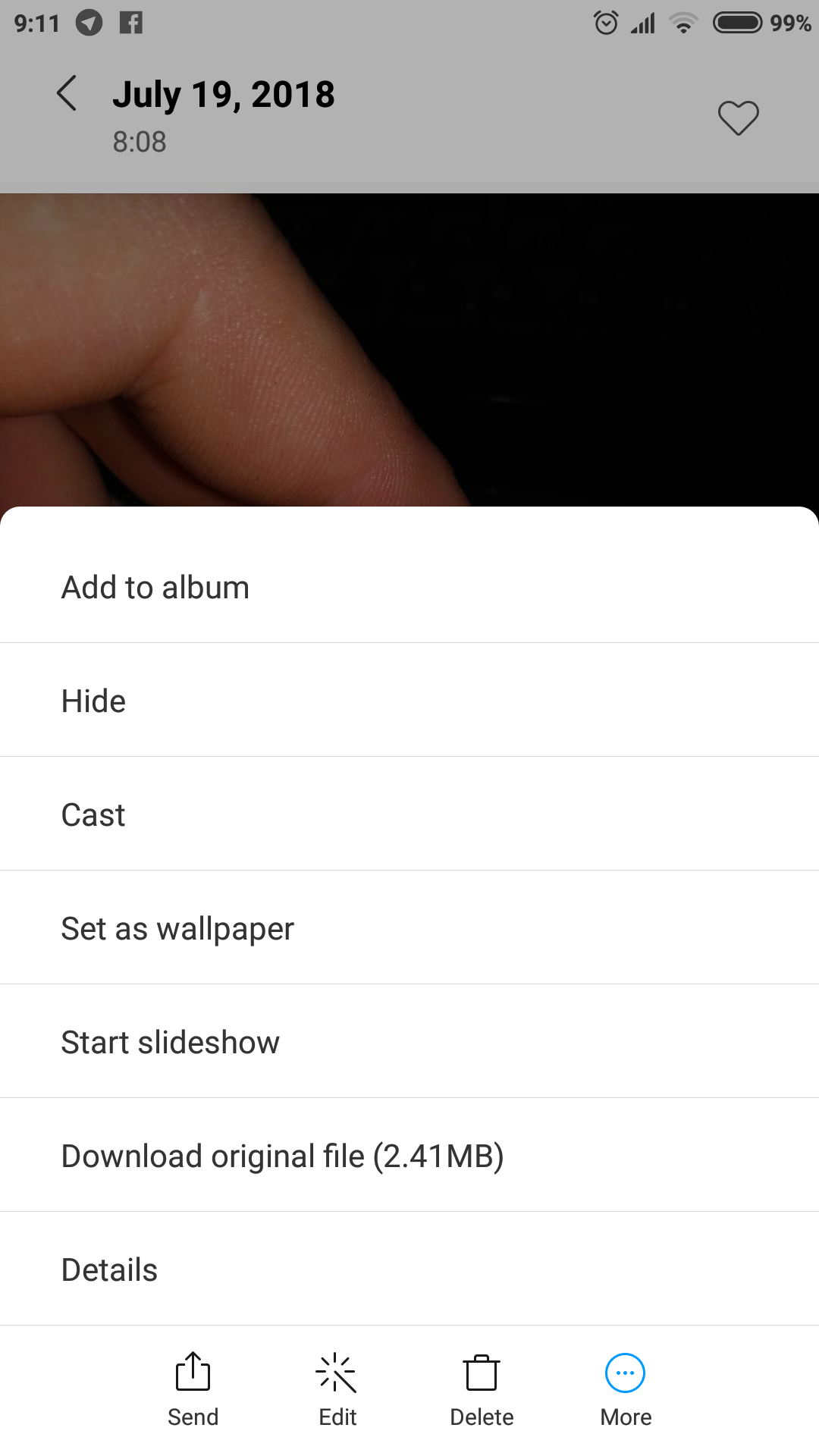The height and width of the screenshot is (1456, 819).
Task: Tap the Cast option
Action: pos(409,814)
